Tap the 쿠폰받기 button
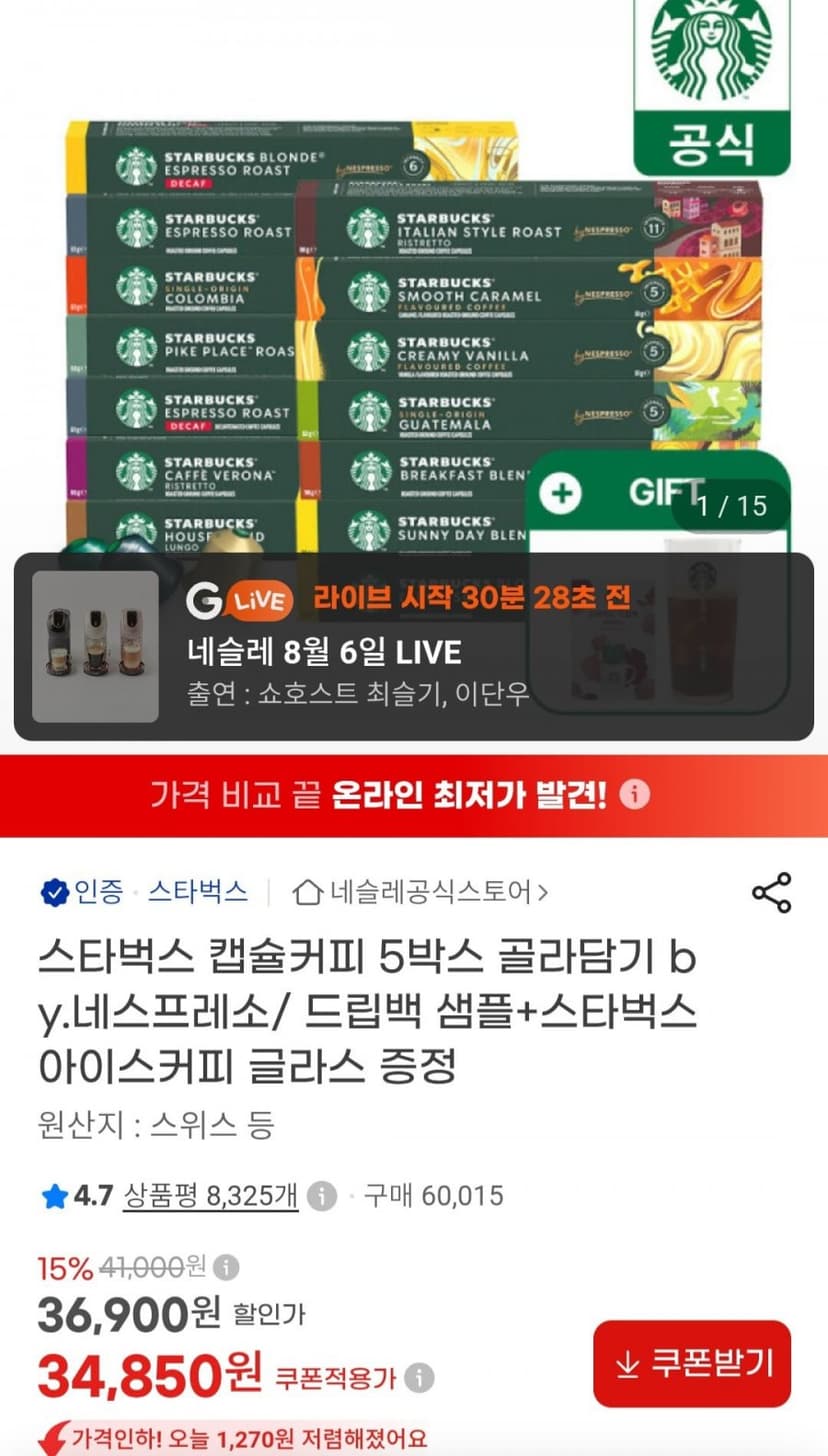This screenshot has height=1456, width=828. (x=692, y=1363)
